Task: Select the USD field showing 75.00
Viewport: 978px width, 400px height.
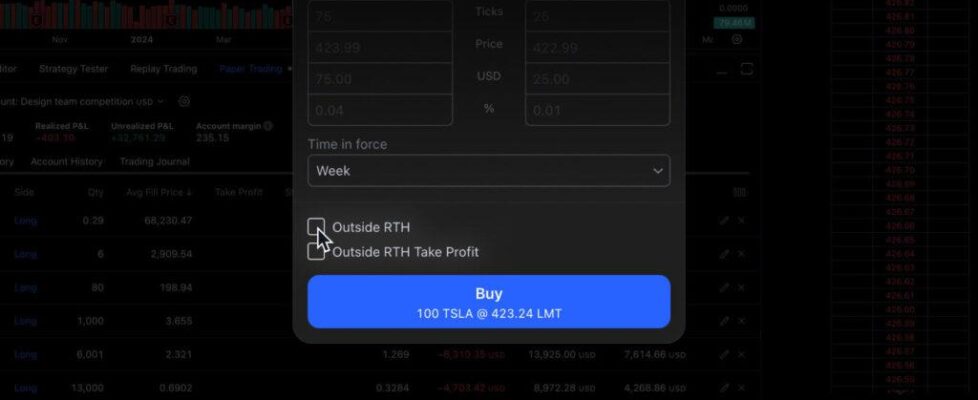Action: [380, 77]
